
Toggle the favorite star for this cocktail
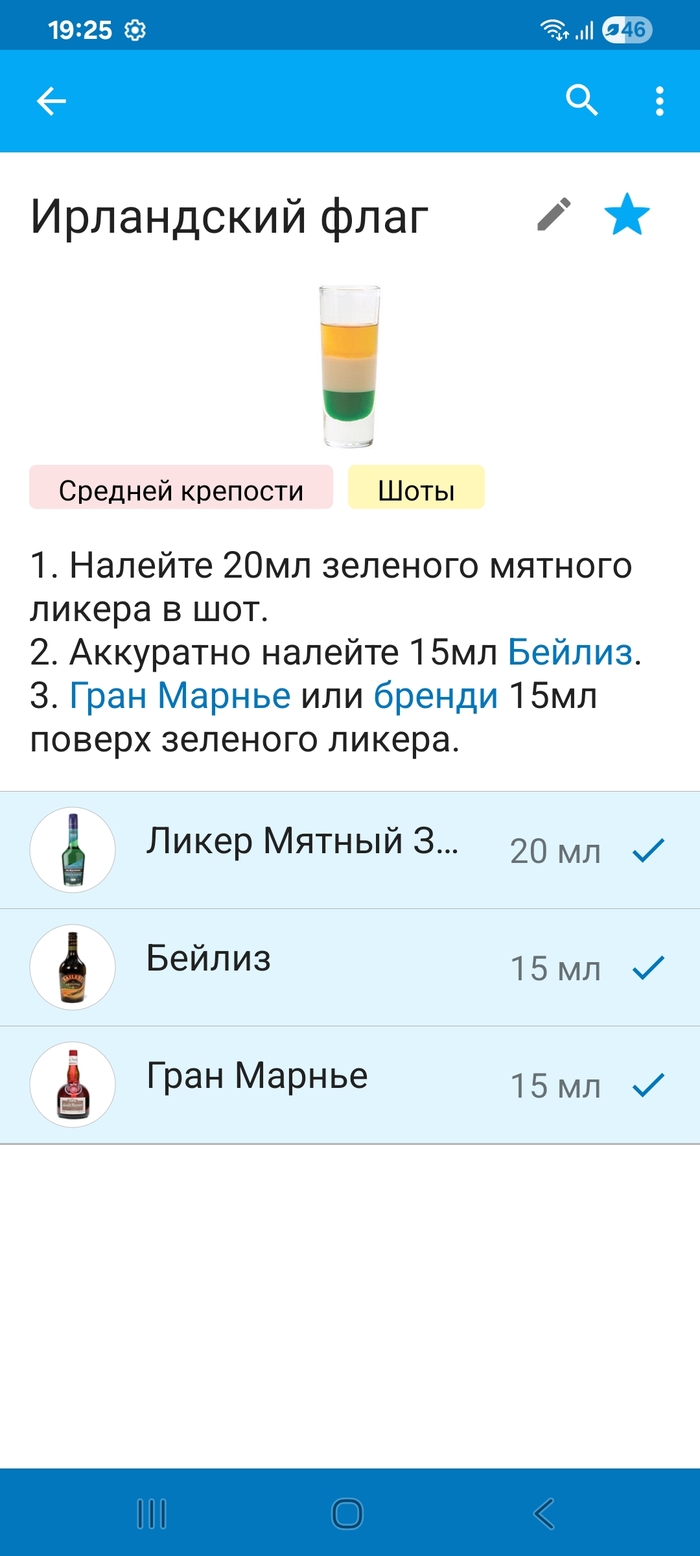coord(627,215)
